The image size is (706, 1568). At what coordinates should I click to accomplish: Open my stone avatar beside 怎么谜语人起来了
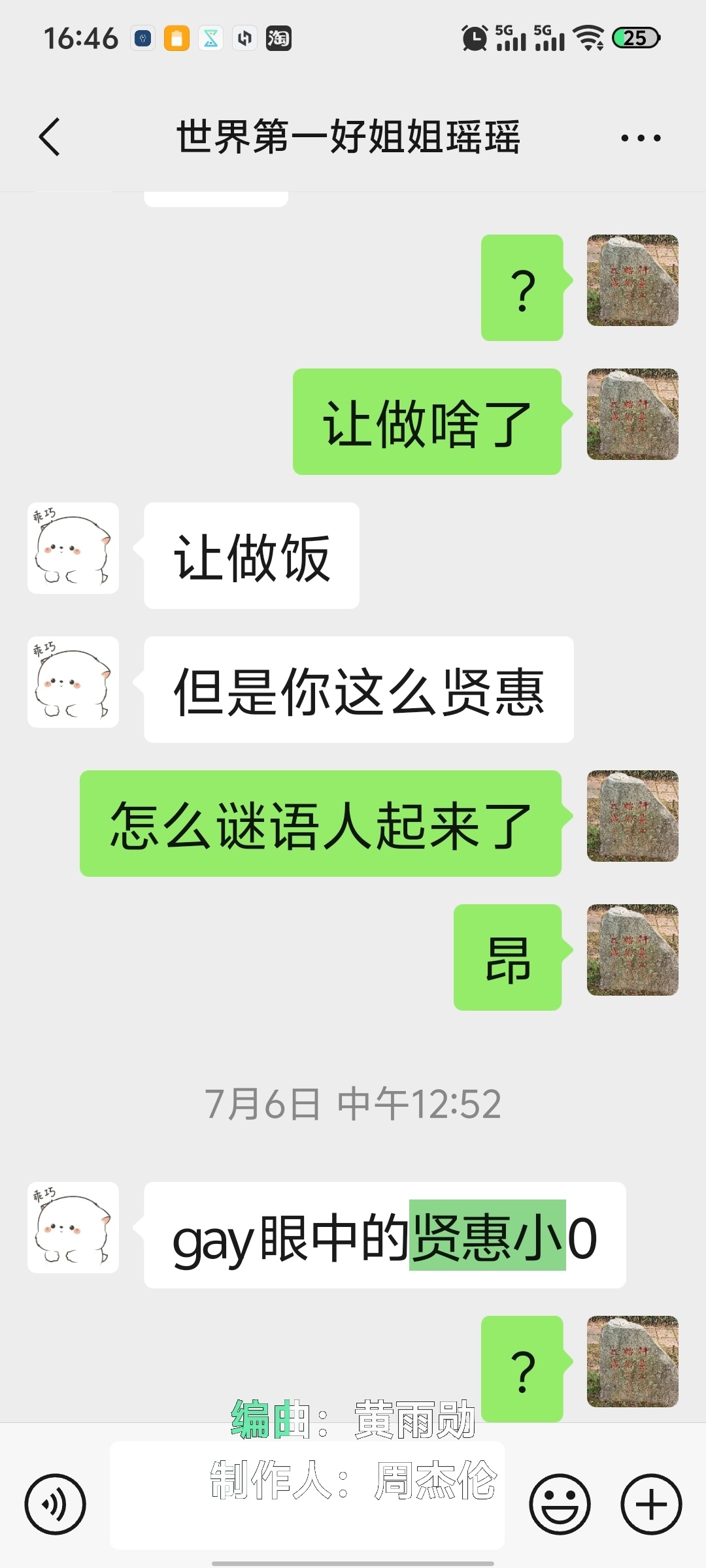[632, 816]
